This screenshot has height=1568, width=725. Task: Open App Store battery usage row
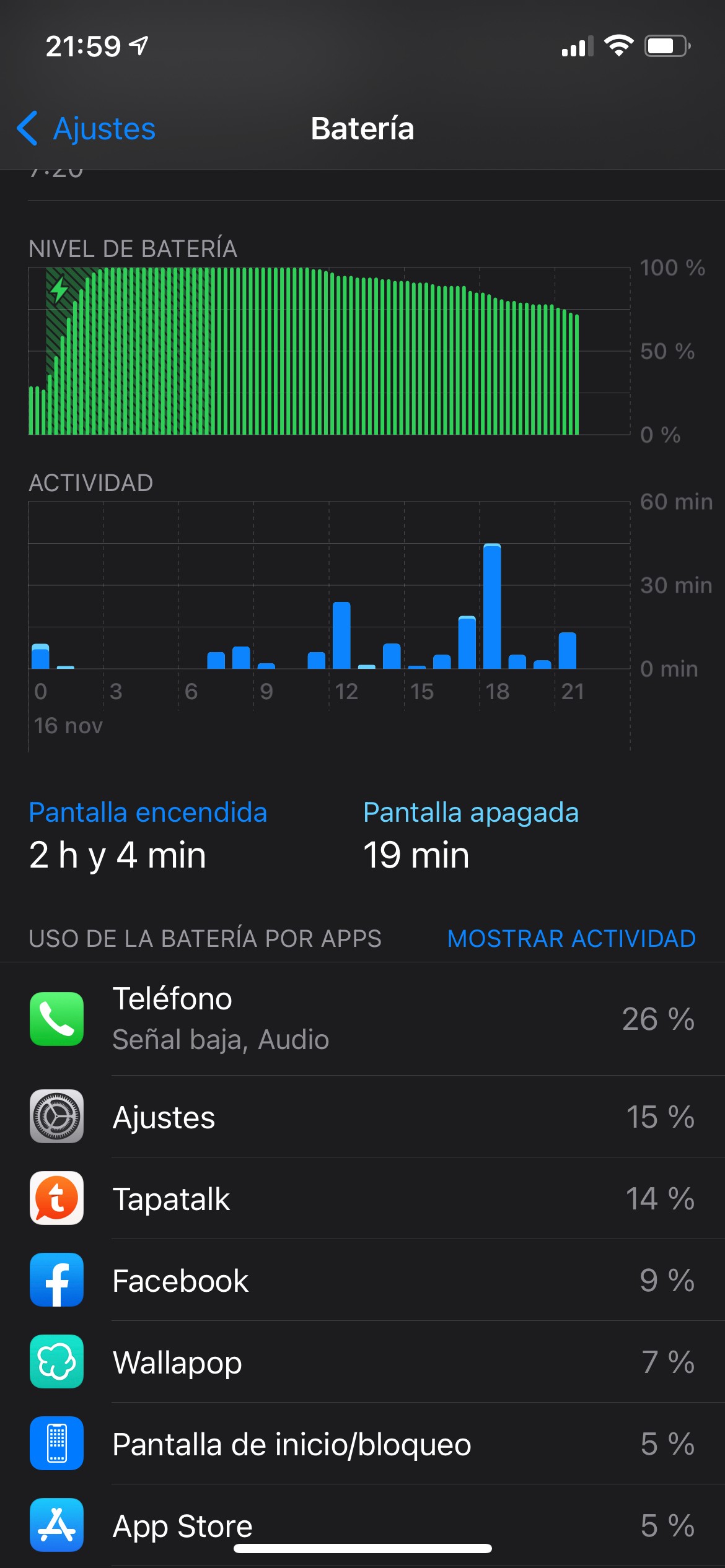click(x=362, y=1525)
